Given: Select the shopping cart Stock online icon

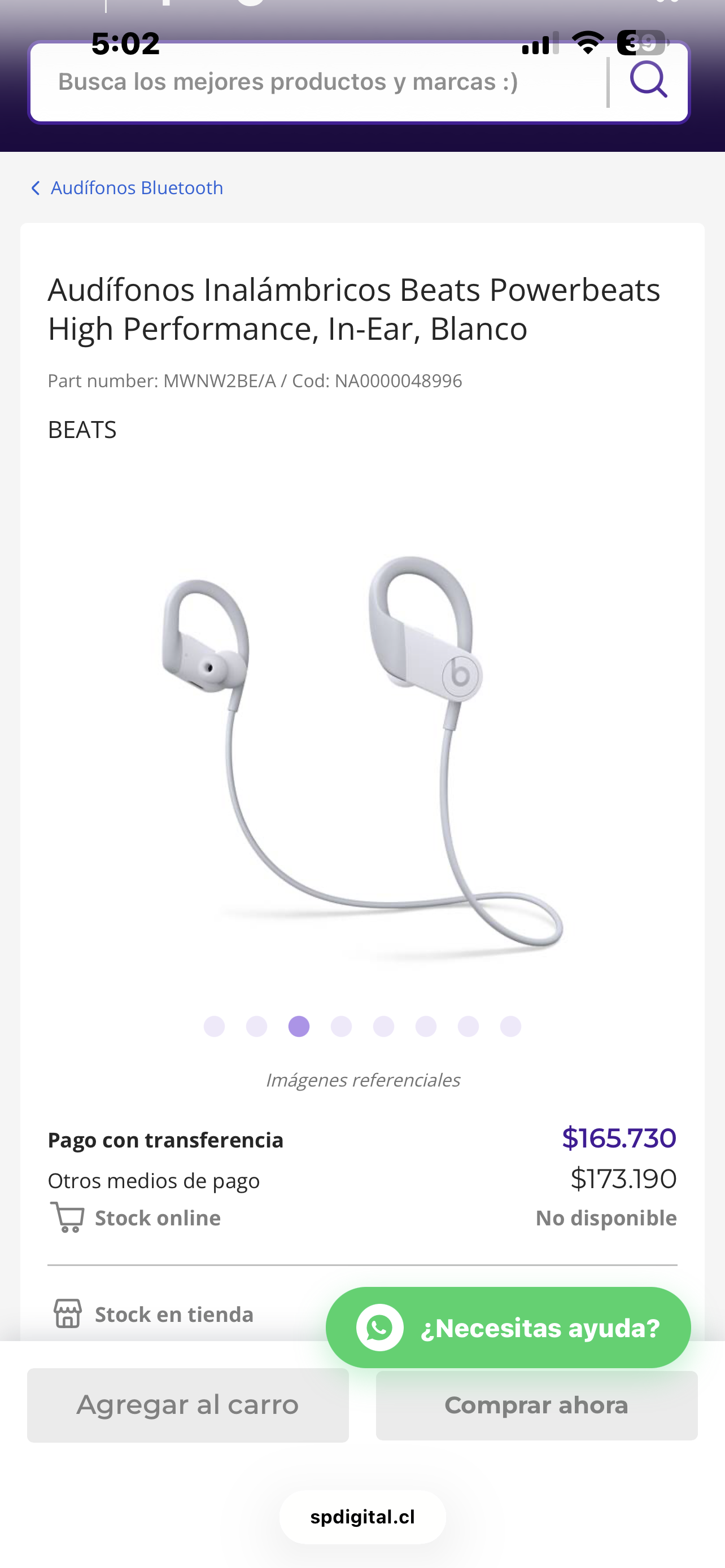Looking at the screenshot, I should 67,1217.
